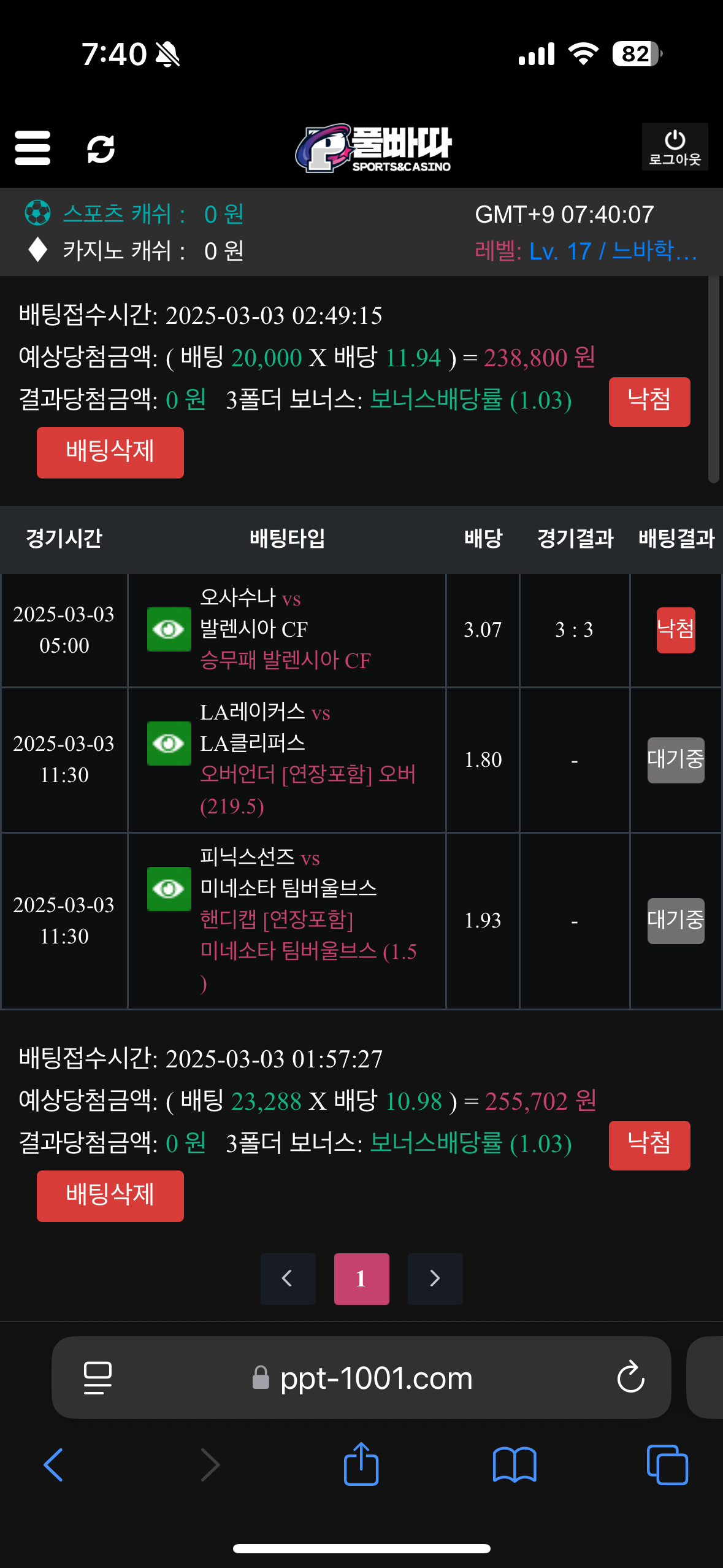Image resolution: width=723 pixels, height=1568 pixels.
Task: Delete the bet placed at 01:57:27
Action: [110, 1196]
